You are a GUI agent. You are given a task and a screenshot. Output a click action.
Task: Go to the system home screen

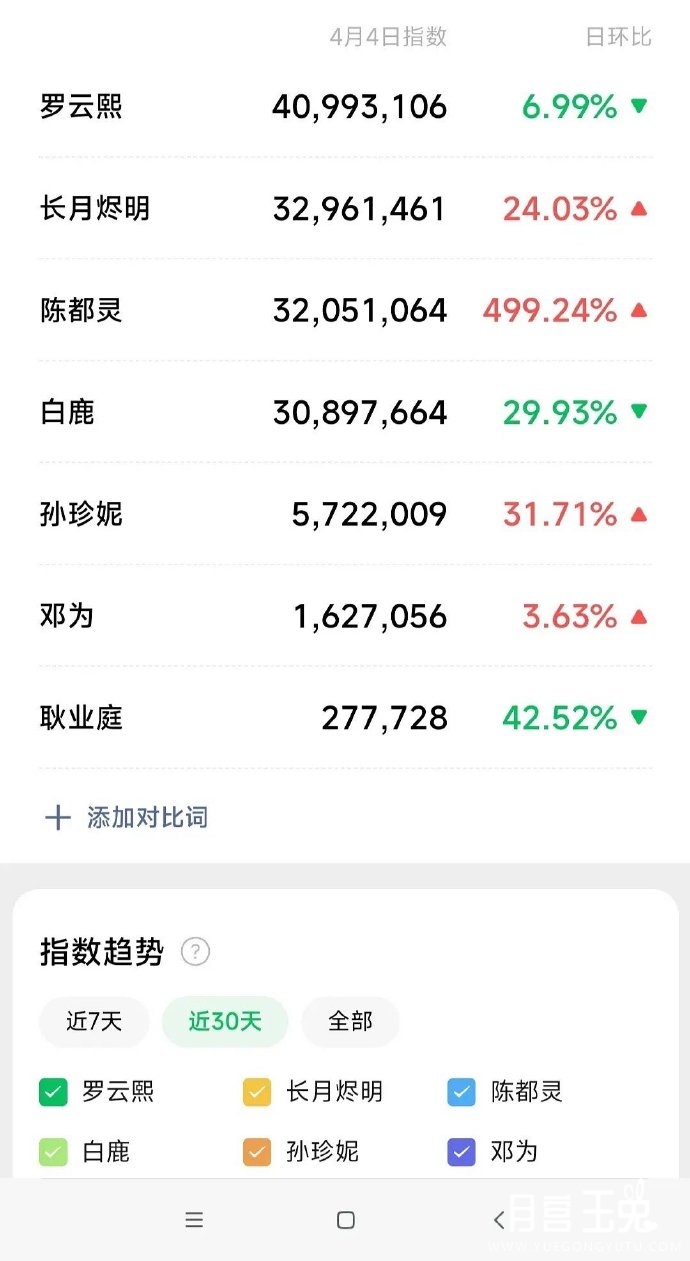point(346,1220)
